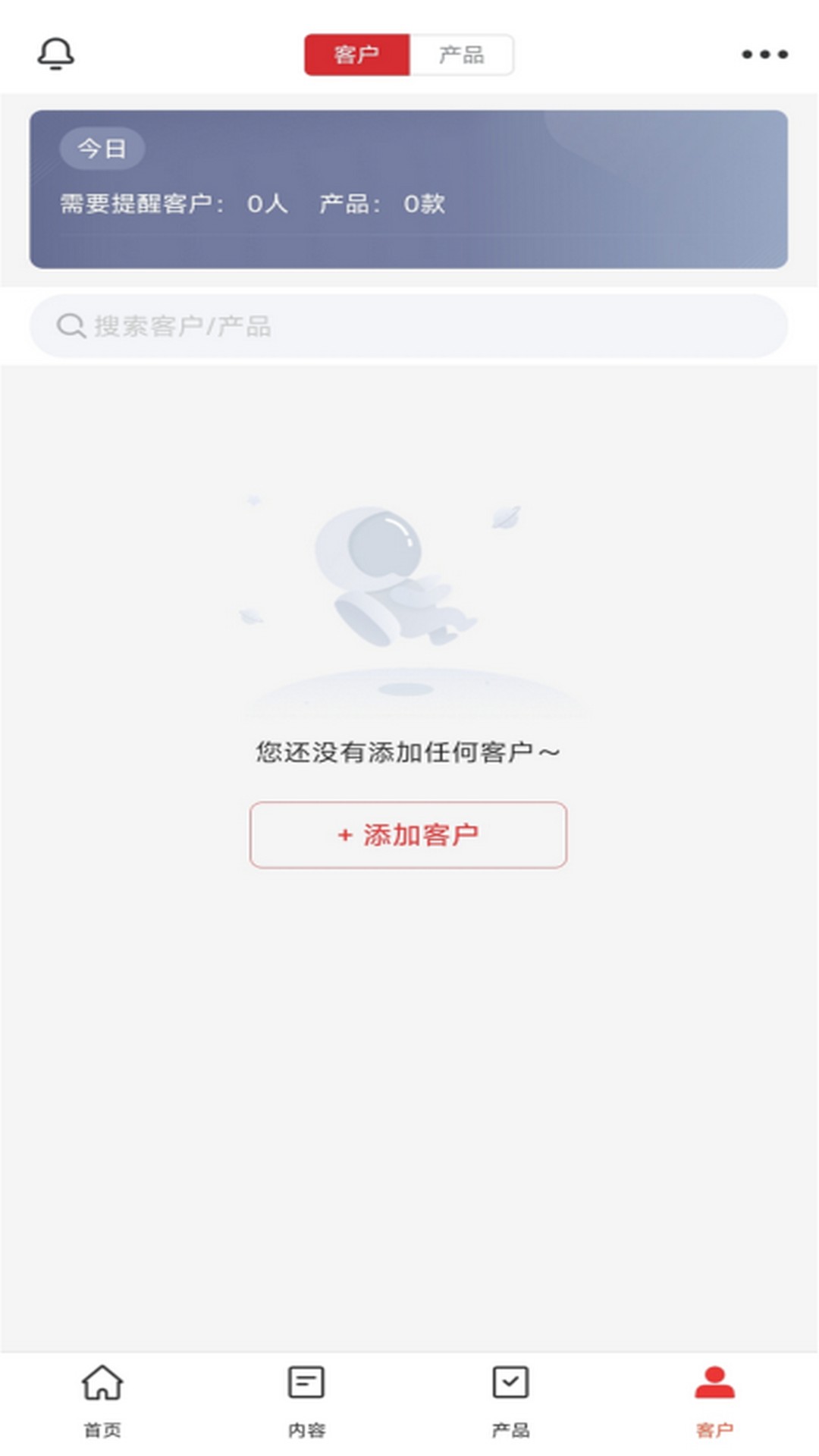Click the 需要提醒客户 count text

click(x=171, y=202)
